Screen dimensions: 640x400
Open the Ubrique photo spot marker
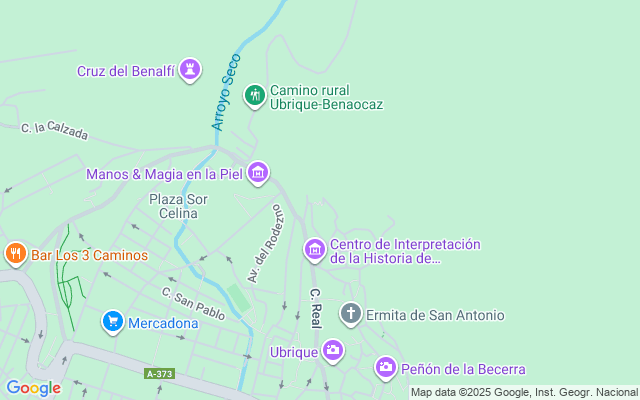pos(333,351)
